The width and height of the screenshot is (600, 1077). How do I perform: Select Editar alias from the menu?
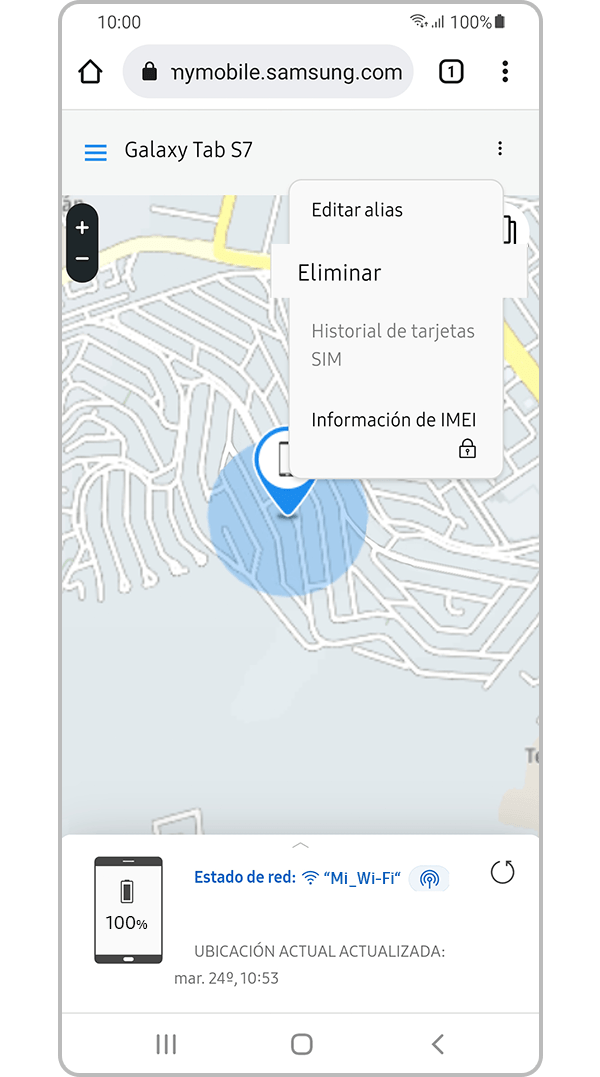[x=357, y=210]
